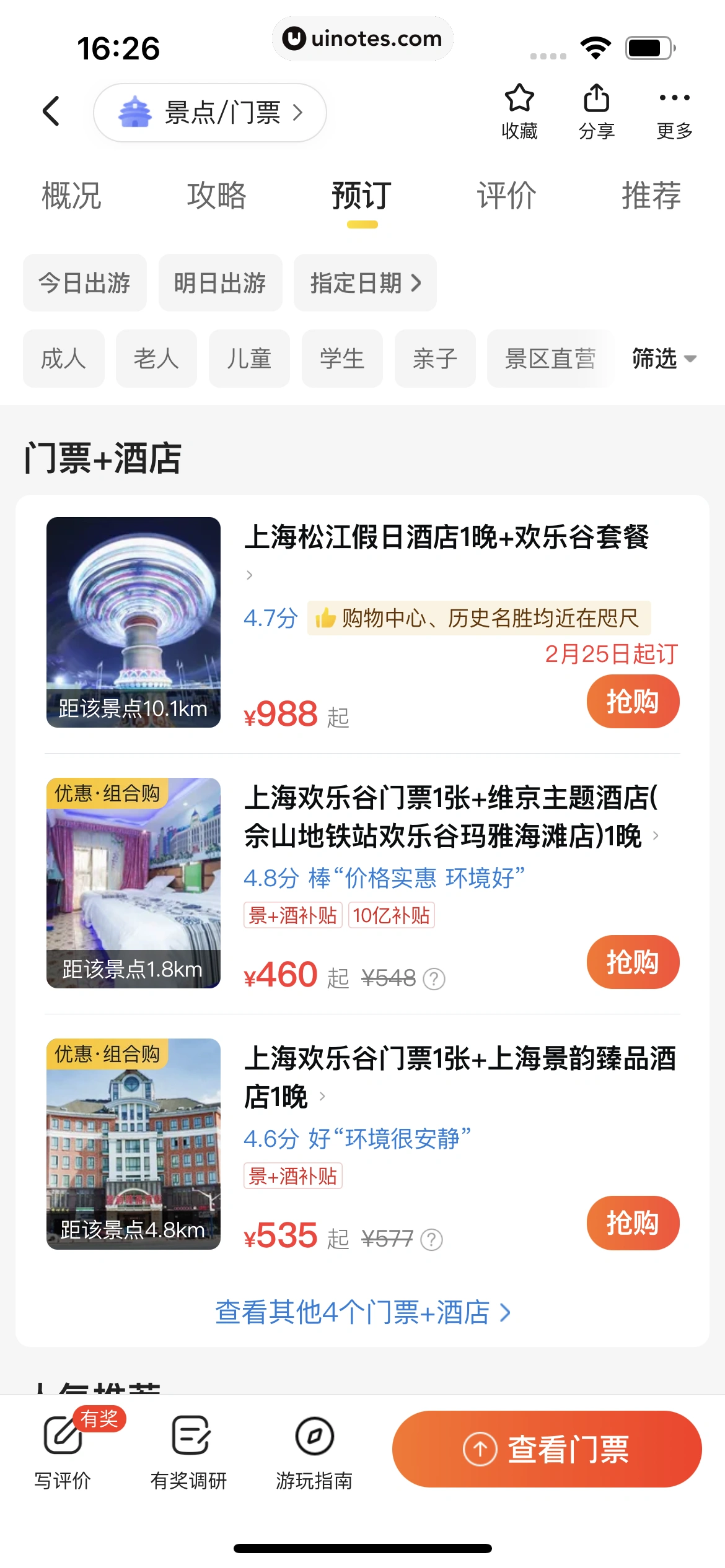The image size is (725, 1568).
Task: Add this attraction to 收藏
Action: pos(519,111)
